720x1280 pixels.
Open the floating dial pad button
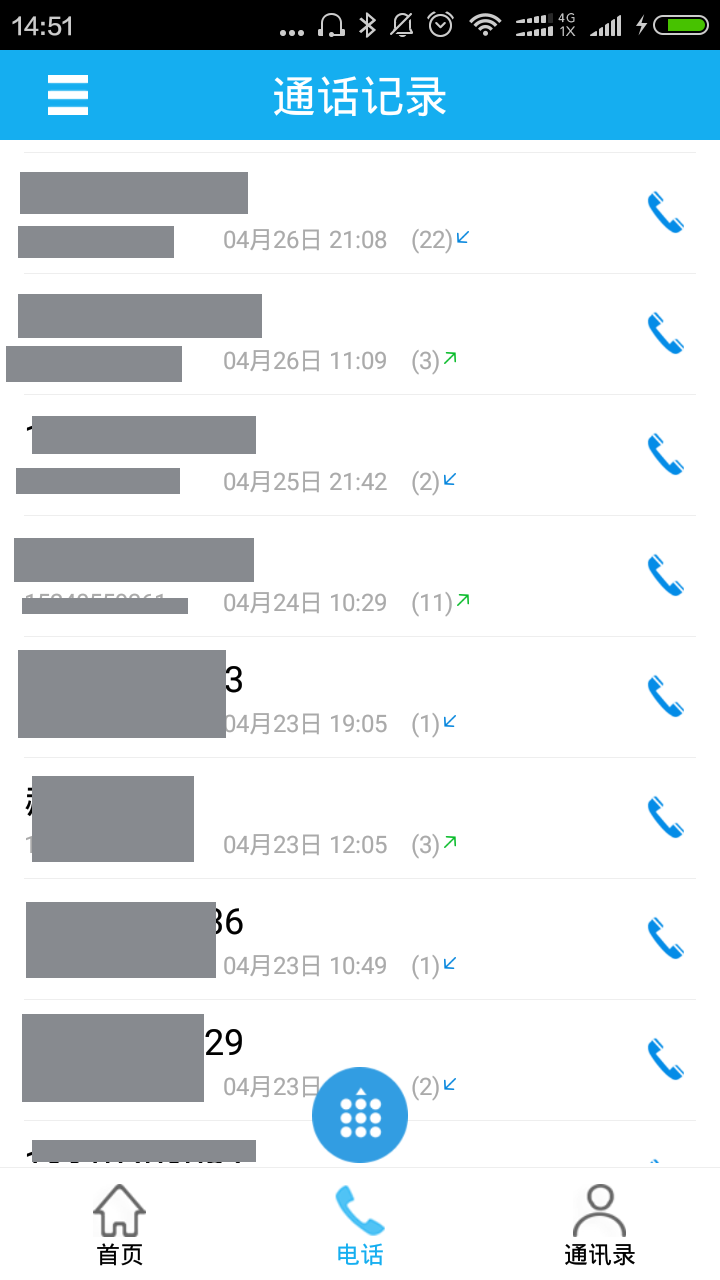(x=360, y=1115)
